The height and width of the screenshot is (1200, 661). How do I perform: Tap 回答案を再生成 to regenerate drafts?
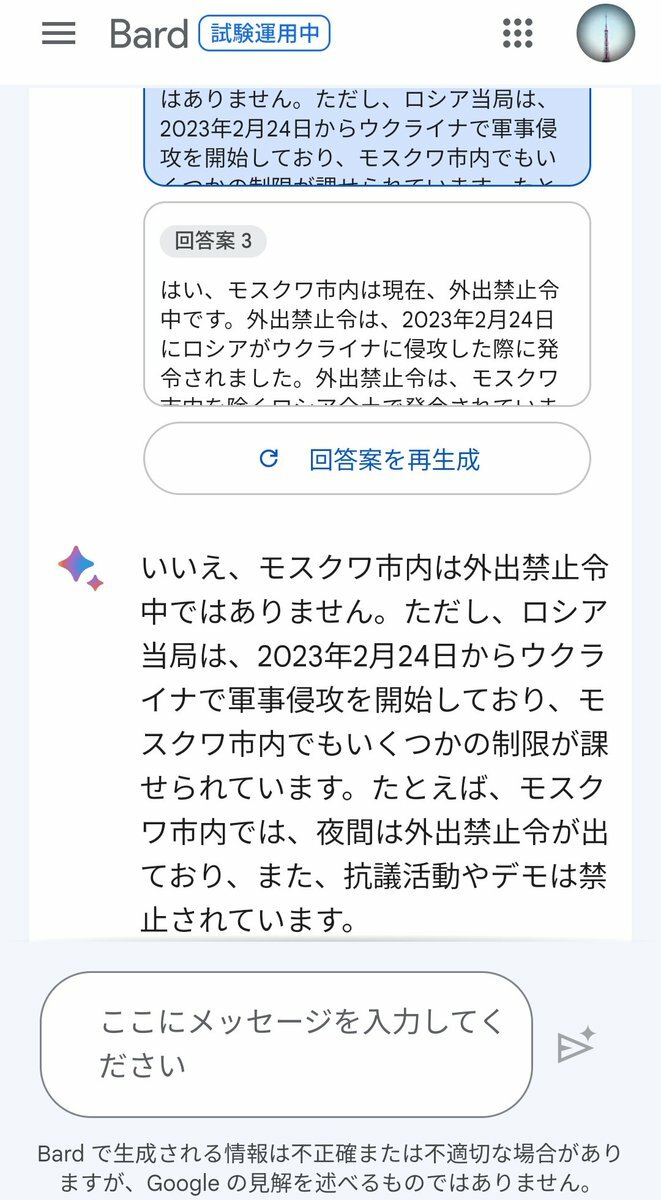pyautogui.click(x=366, y=459)
